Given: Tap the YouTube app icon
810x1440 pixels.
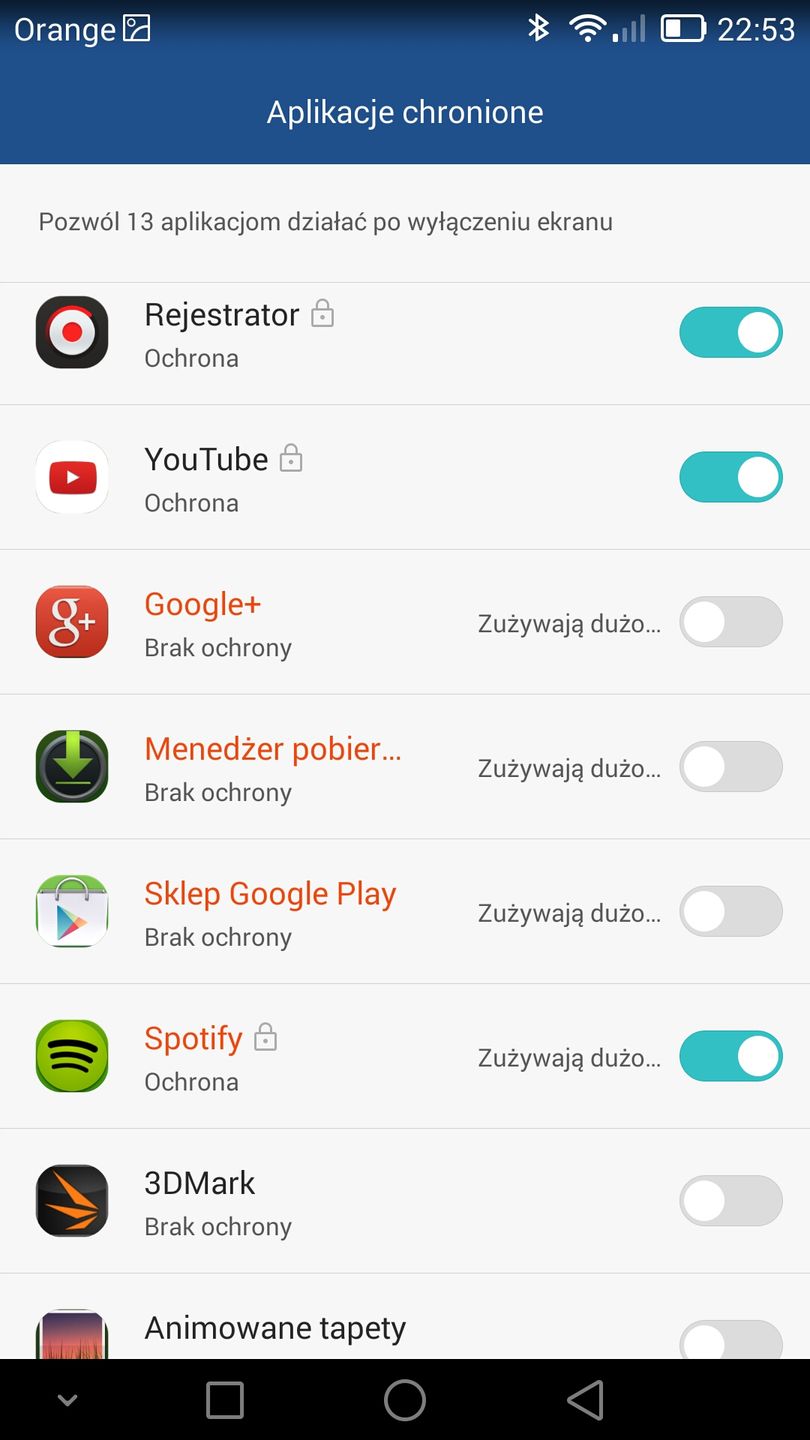Looking at the screenshot, I should (71, 477).
